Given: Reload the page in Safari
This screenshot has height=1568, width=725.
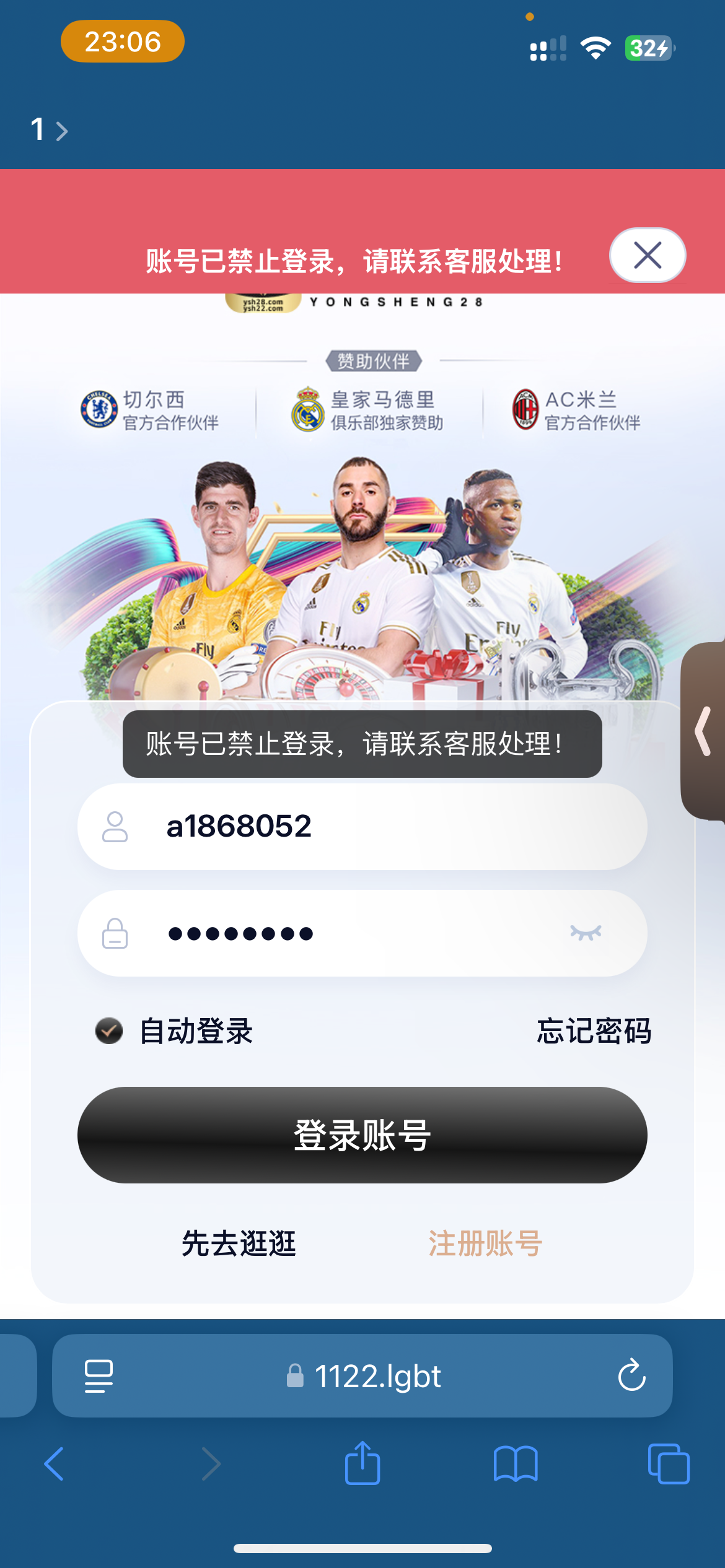Looking at the screenshot, I should (631, 1375).
